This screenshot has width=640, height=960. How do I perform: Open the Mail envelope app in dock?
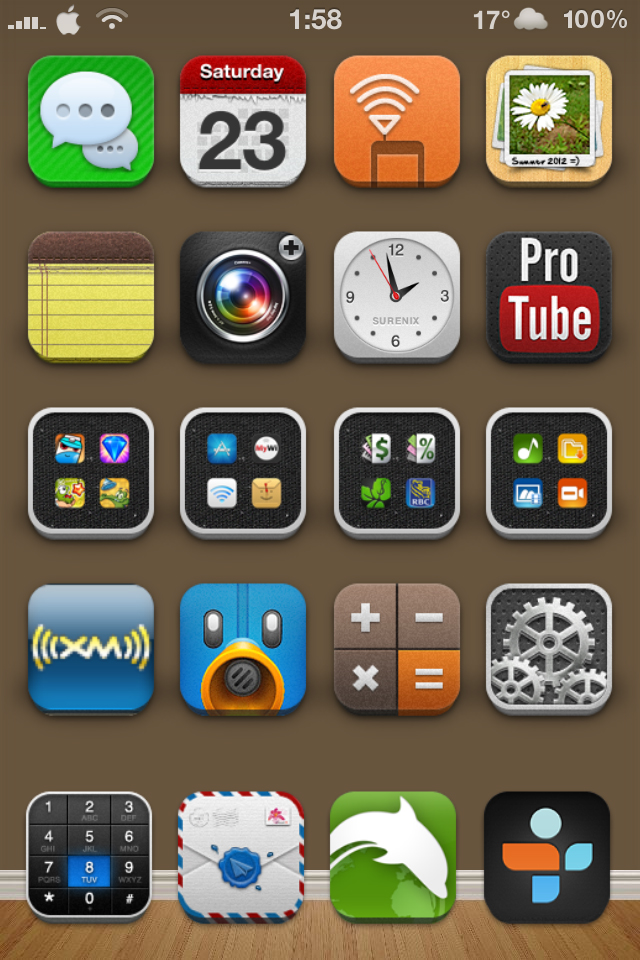pos(241,856)
